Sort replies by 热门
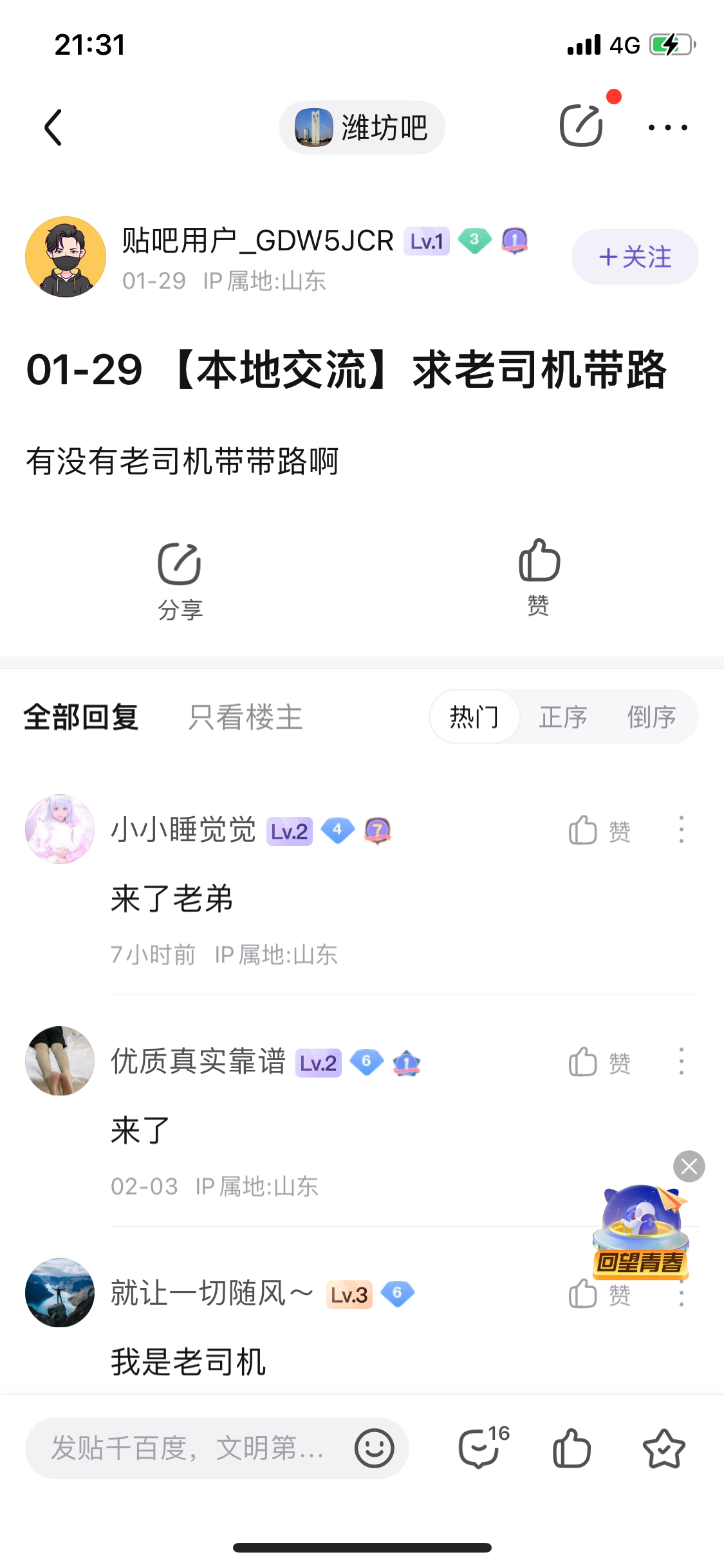Image resolution: width=724 pixels, height=1568 pixels. [474, 717]
